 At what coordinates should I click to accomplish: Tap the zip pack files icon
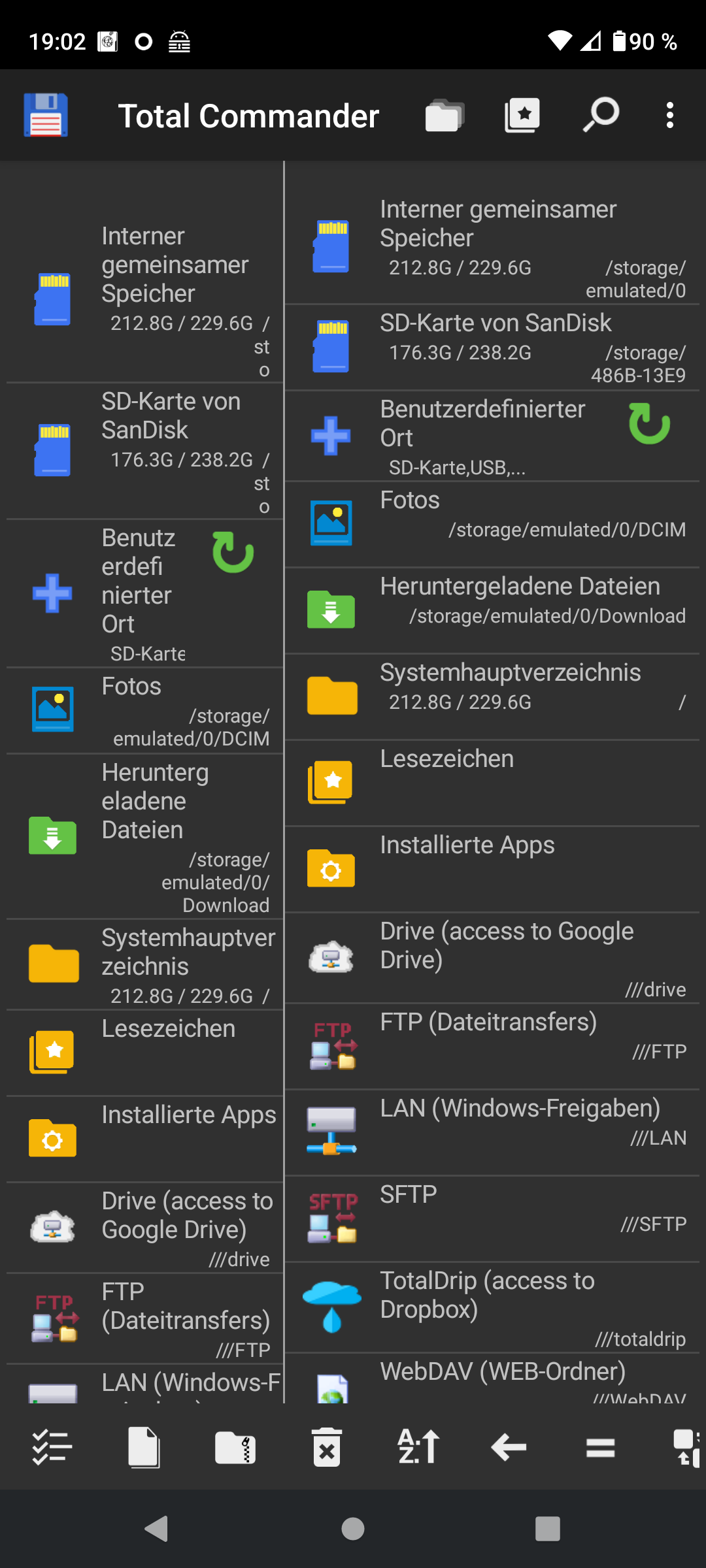point(235,1447)
